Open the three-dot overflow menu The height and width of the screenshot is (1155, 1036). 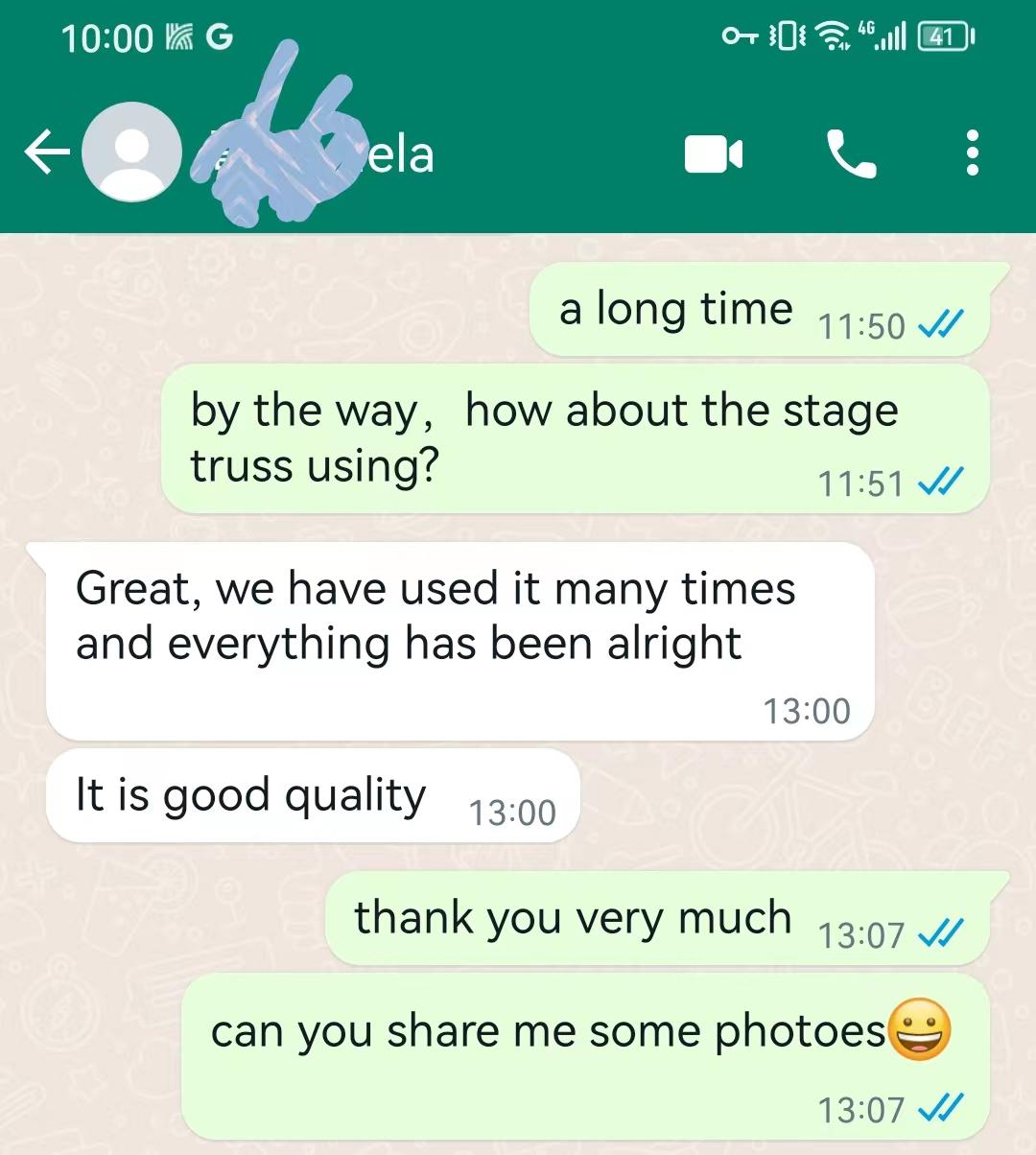[972, 153]
